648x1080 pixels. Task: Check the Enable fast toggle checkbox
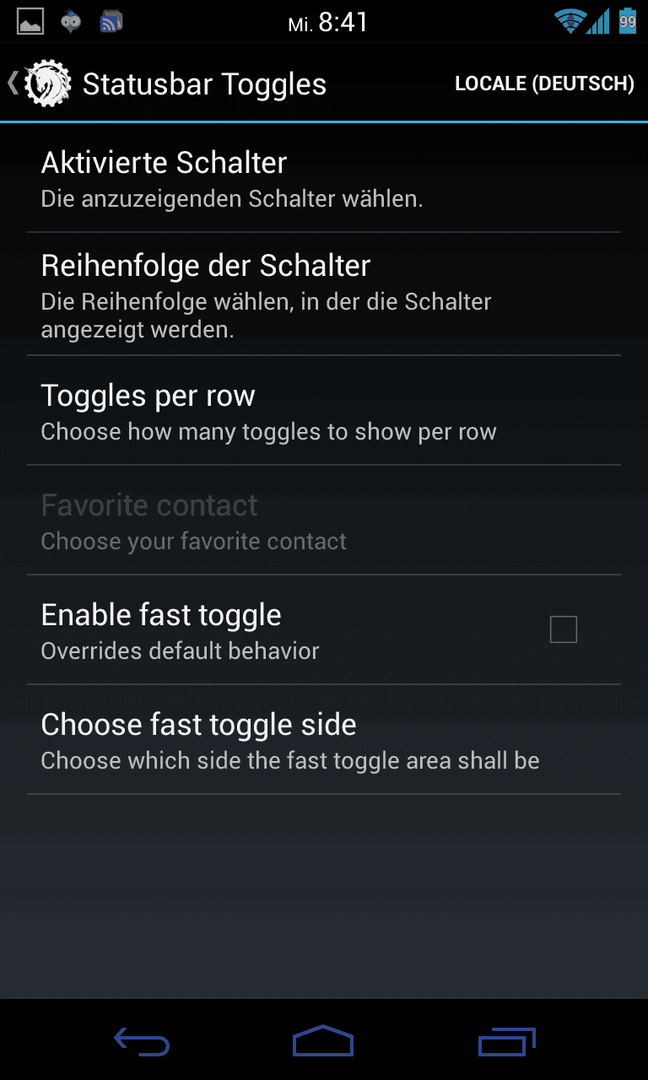click(x=563, y=630)
